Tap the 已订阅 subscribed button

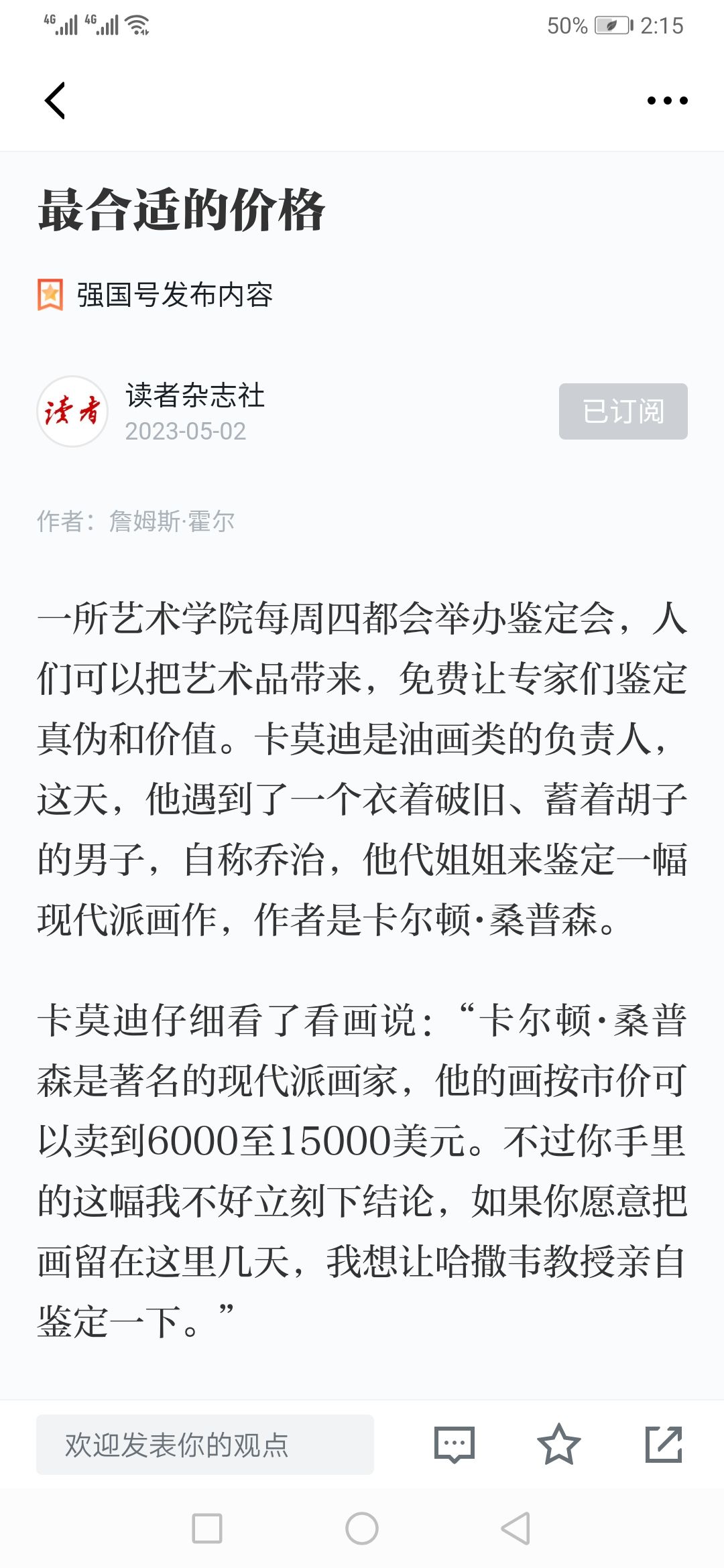click(x=623, y=411)
